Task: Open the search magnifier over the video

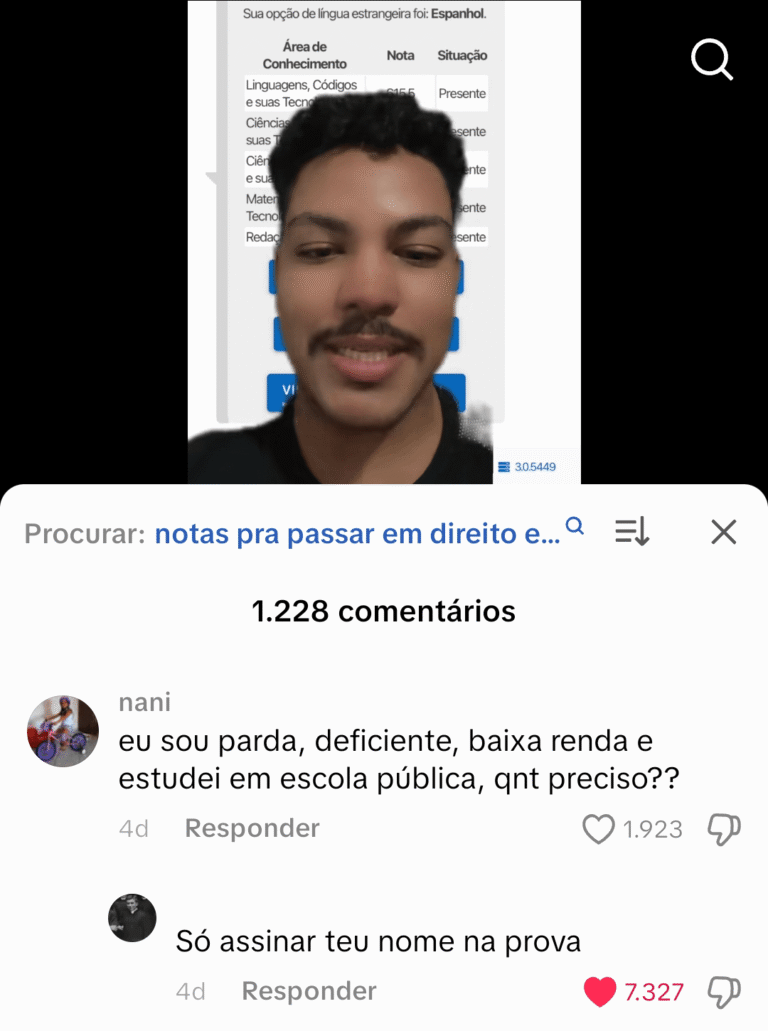Action: [712, 61]
